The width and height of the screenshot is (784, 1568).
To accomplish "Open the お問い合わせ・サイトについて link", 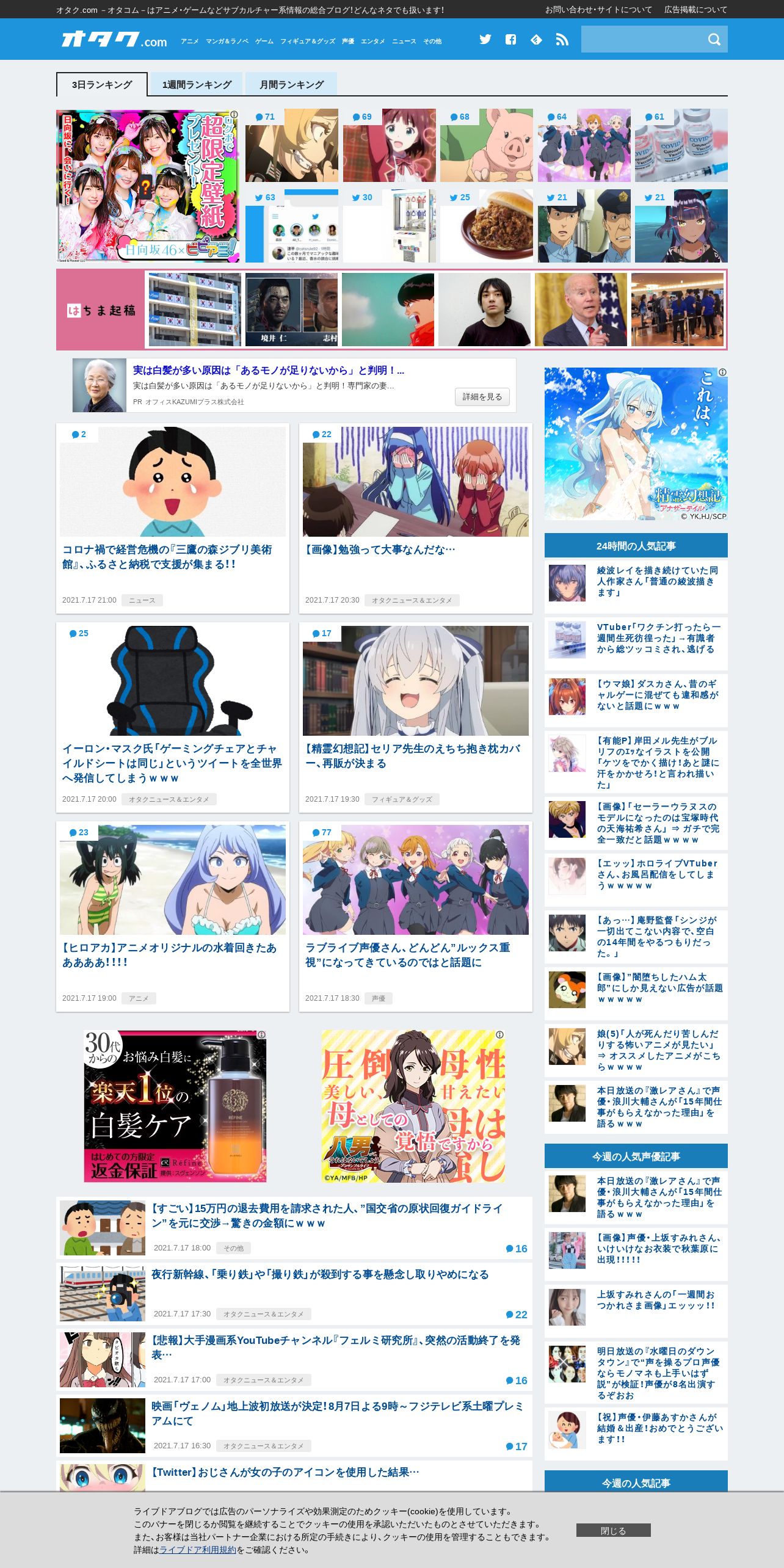I will [598, 10].
